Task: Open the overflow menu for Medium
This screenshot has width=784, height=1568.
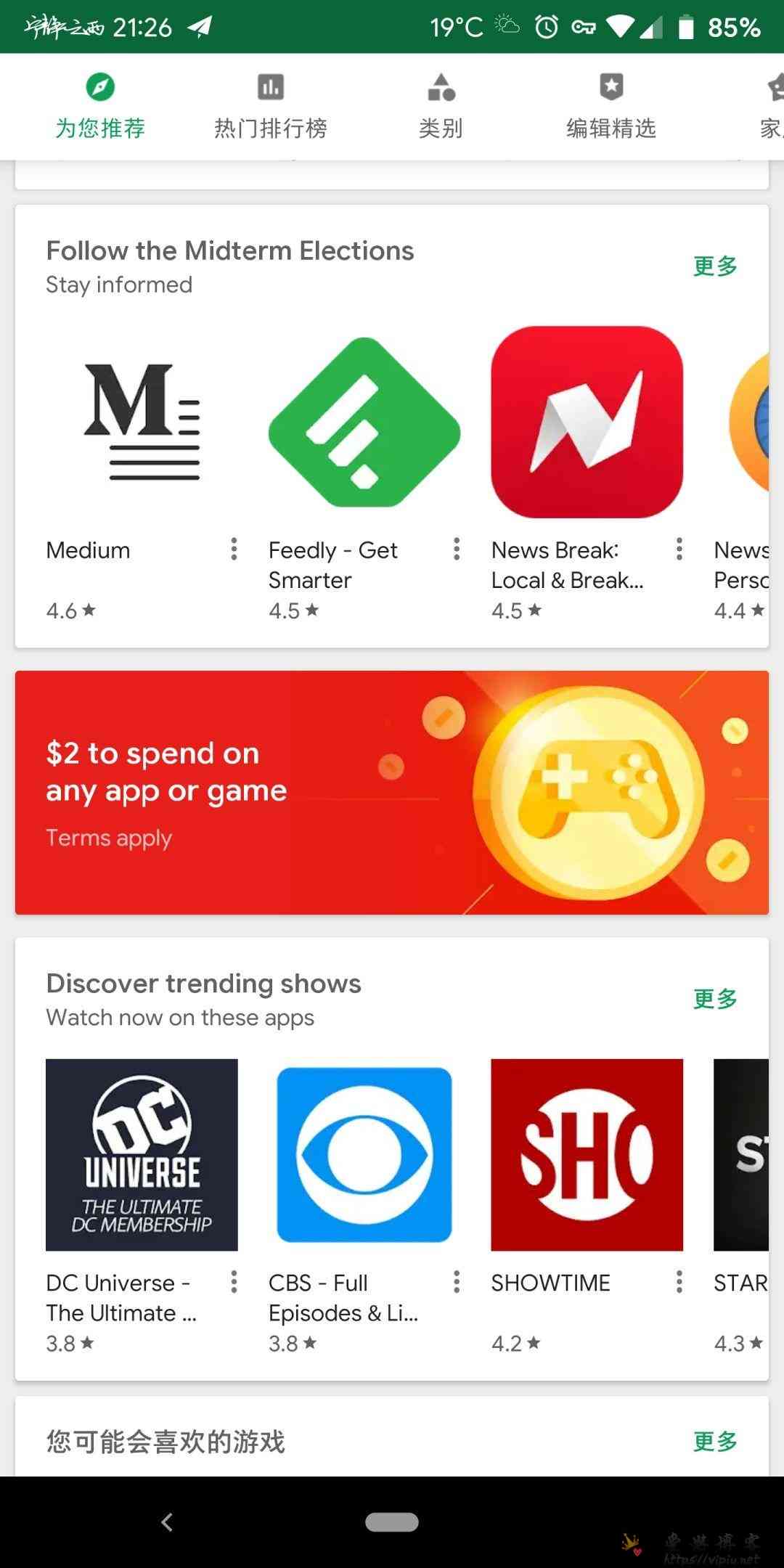Action: [x=234, y=550]
